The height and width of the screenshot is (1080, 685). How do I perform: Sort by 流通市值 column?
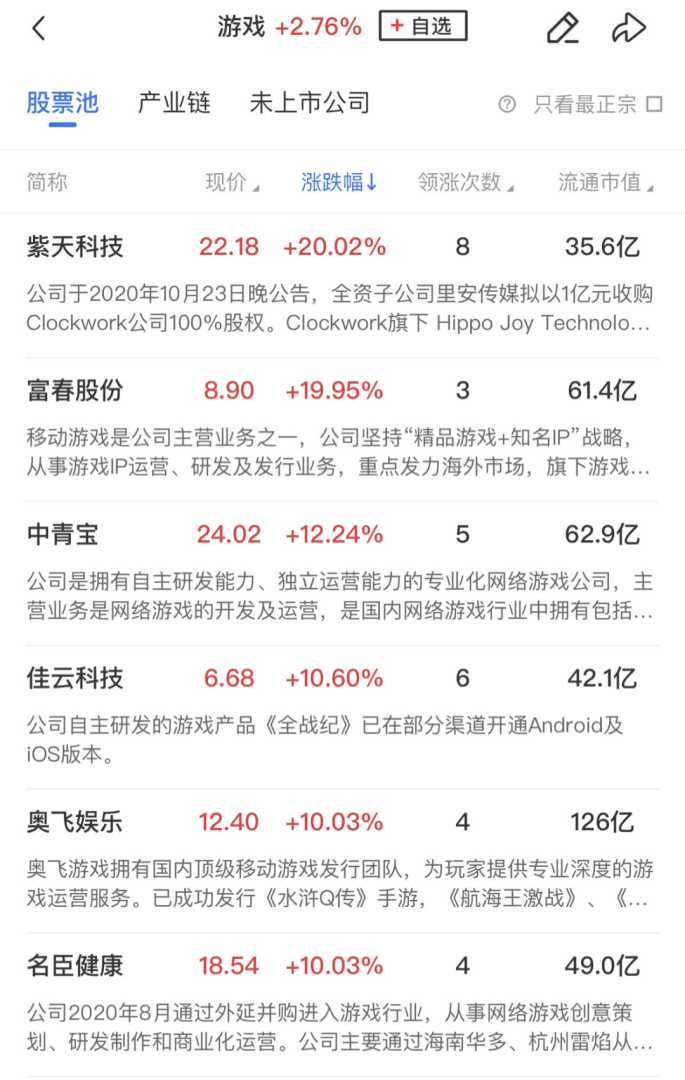tap(605, 182)
